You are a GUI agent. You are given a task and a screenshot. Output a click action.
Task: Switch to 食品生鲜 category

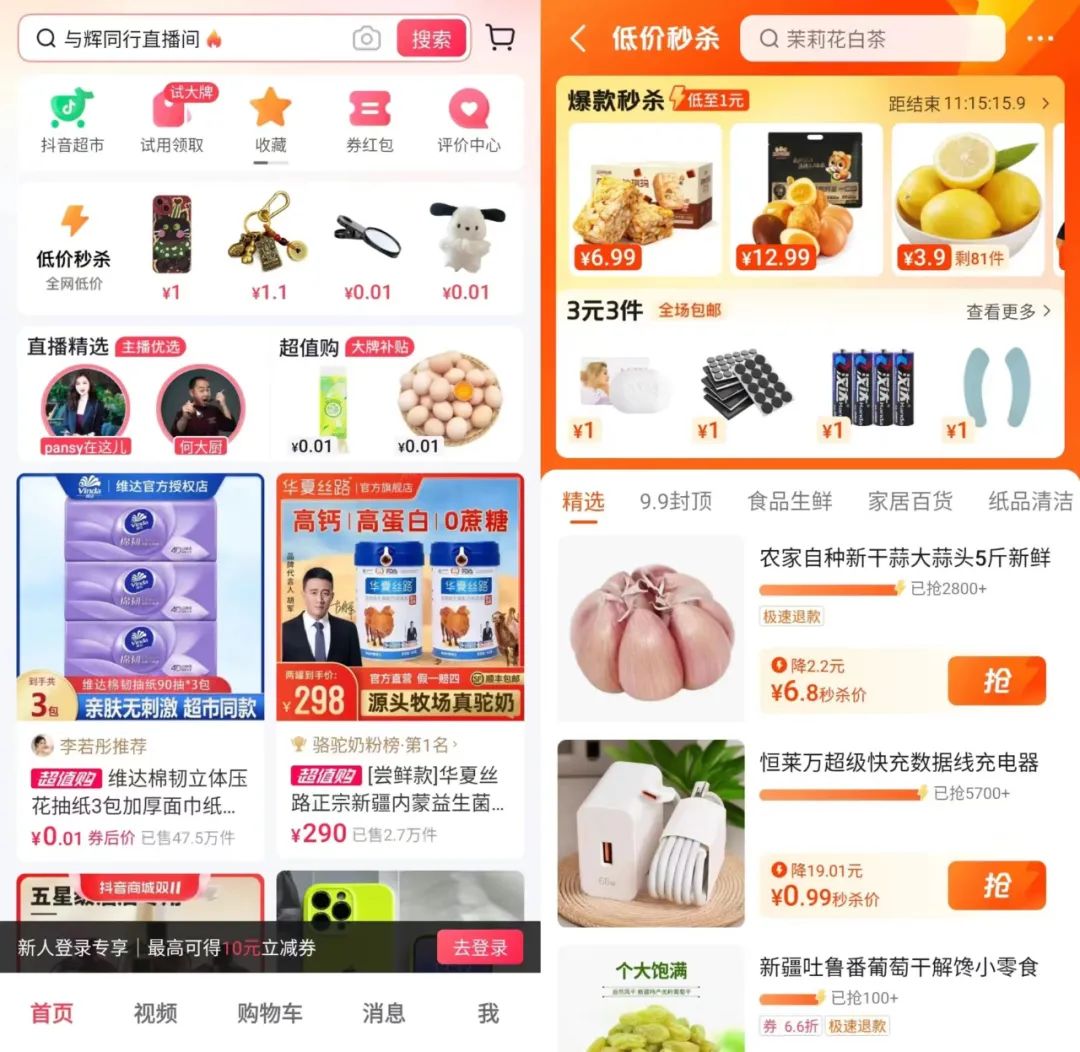point(790,501)
